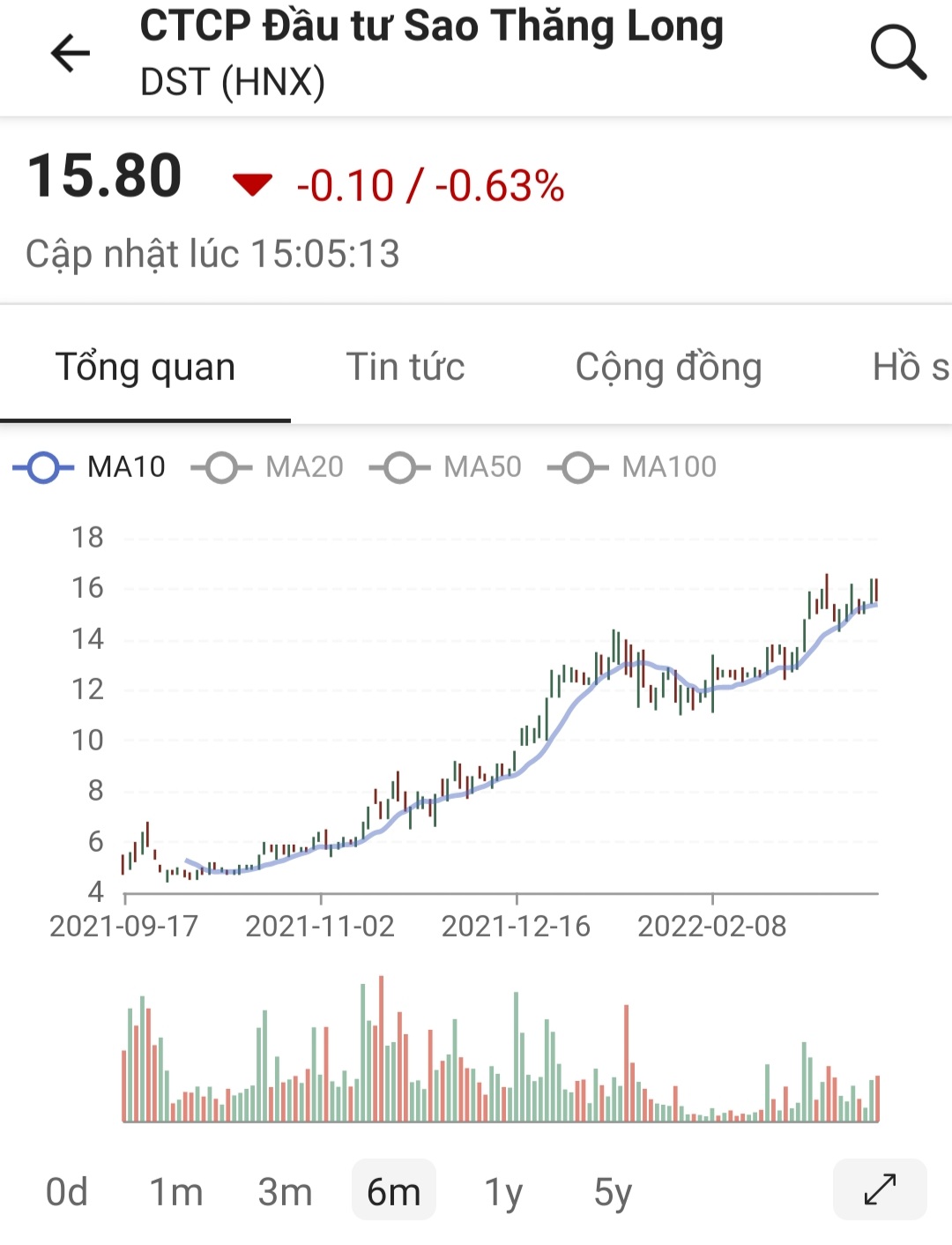Show the MA50 moving average line
Image resolution: width=952 pixels, height=1245 pixels.
coord(446,467)
